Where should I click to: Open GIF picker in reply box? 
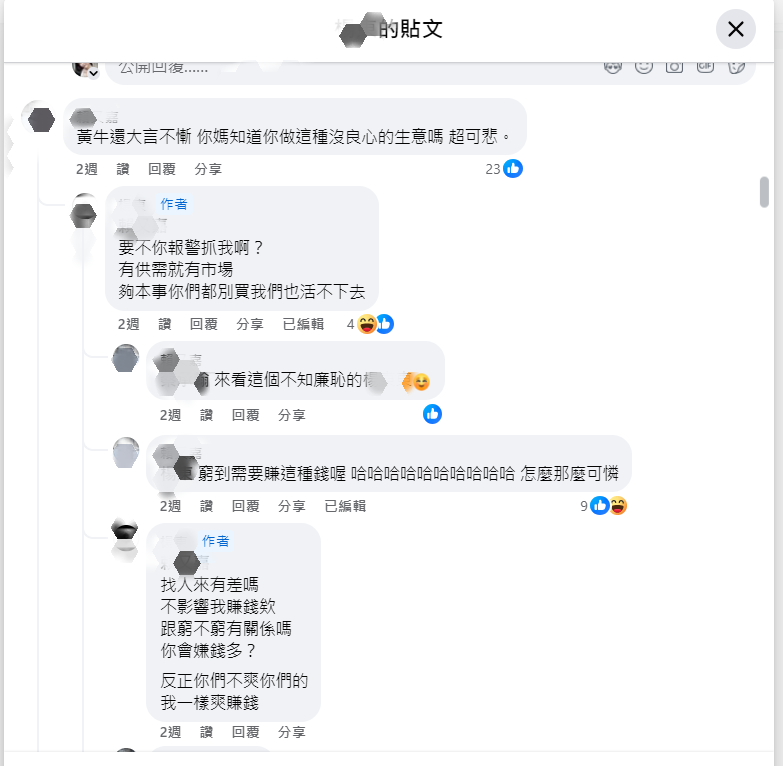(705, 66)
